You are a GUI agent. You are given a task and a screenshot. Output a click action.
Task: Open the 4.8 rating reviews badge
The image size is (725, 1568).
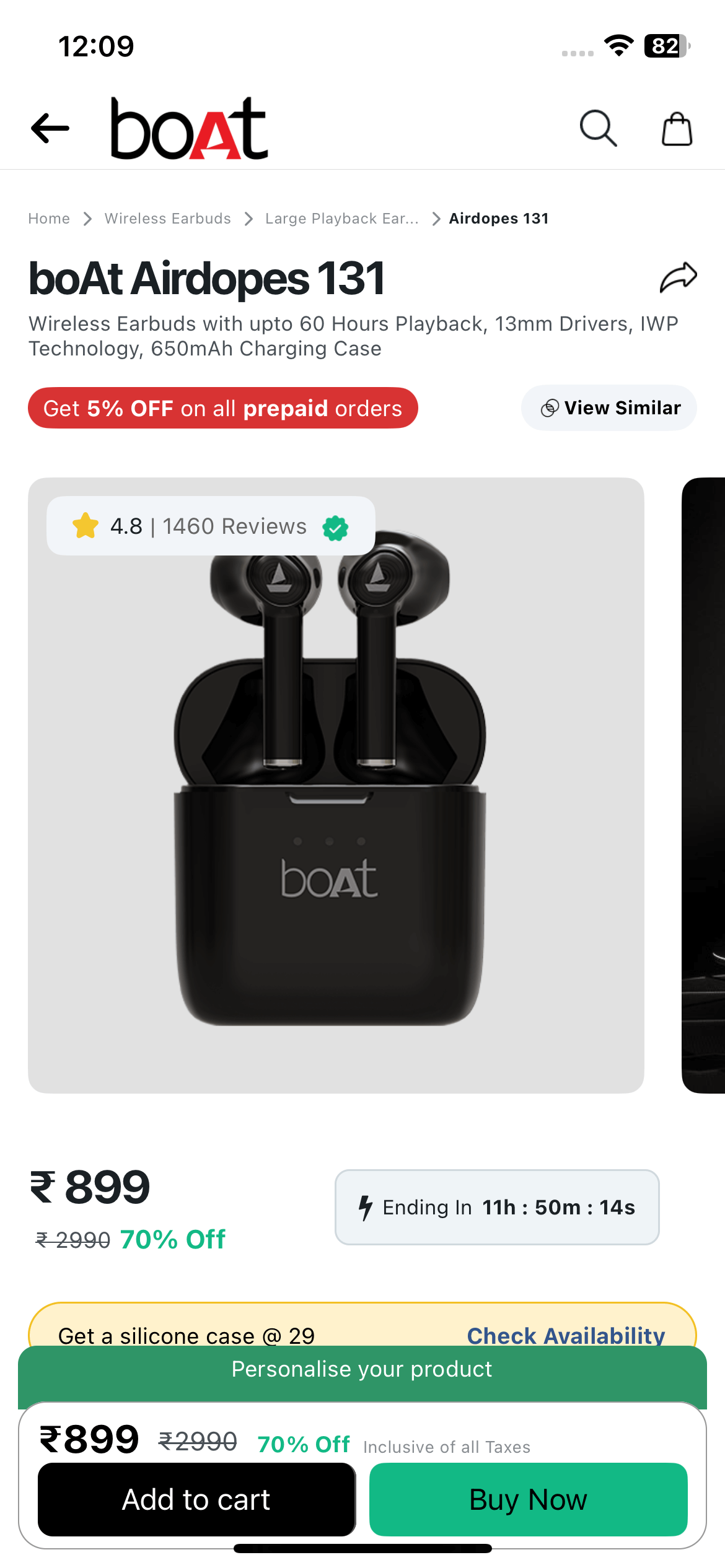pos(210,526)
